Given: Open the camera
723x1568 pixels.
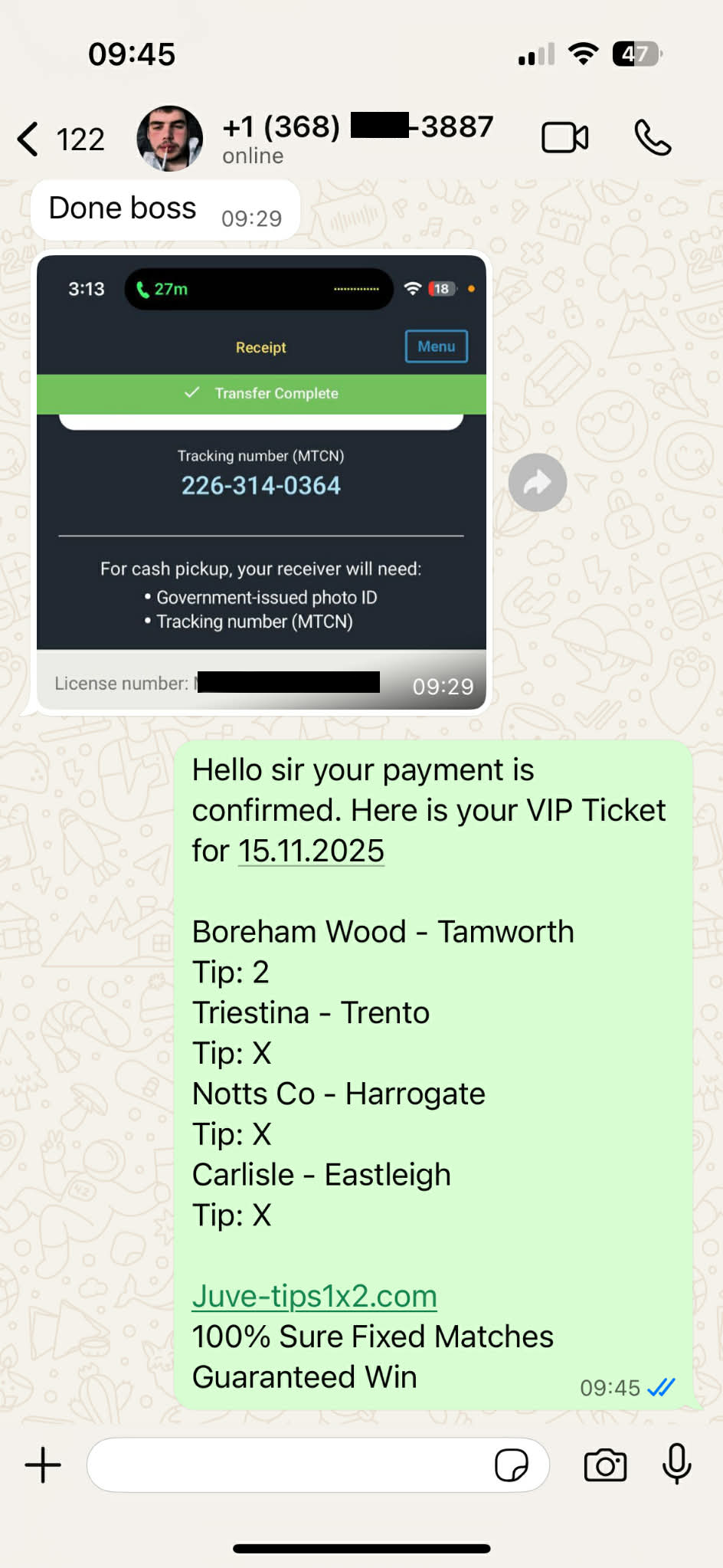Looking at the screenshot, I should point(605,1465).
